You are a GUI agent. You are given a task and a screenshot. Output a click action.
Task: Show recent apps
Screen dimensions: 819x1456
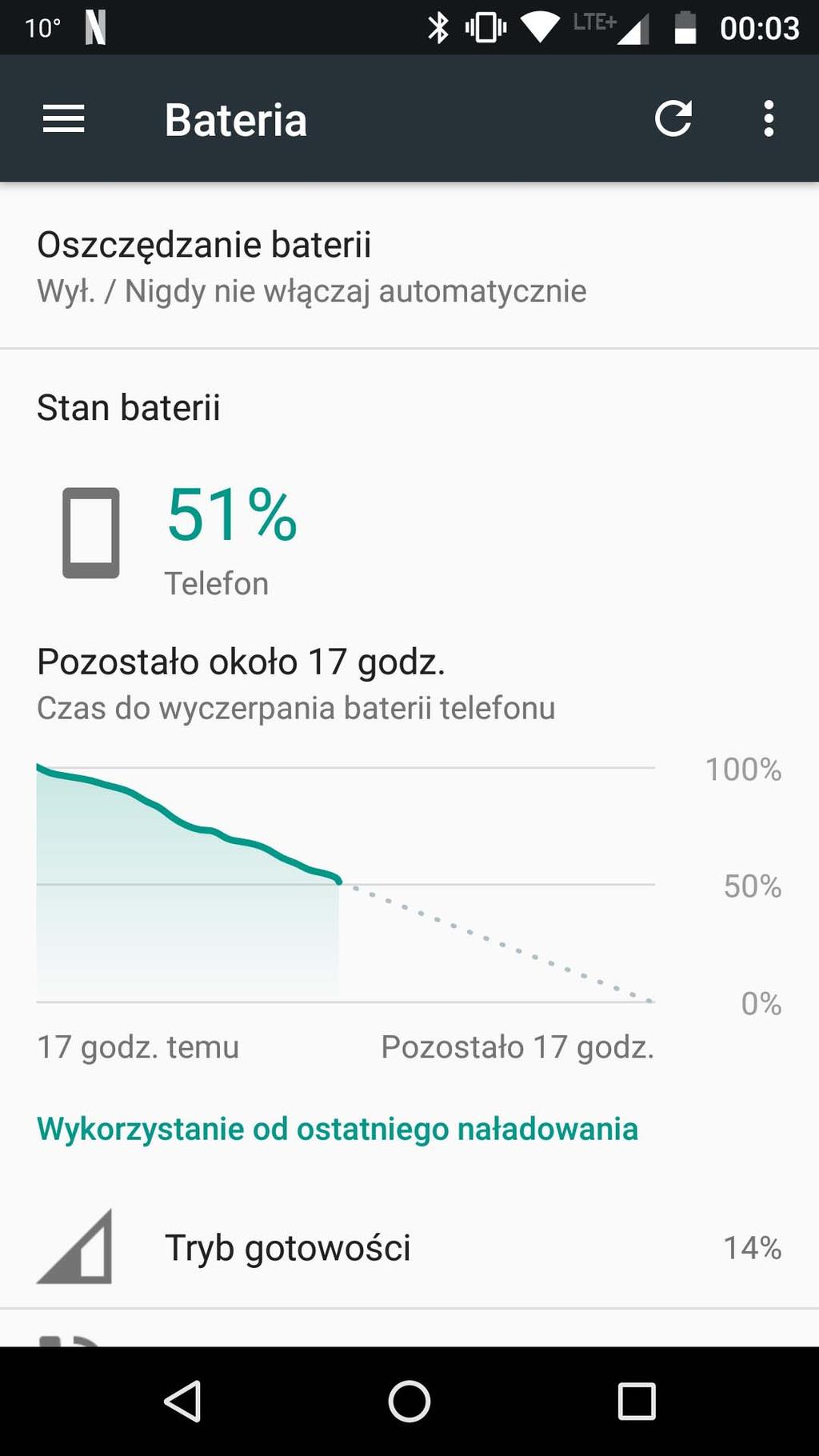tap(637, 1401)
